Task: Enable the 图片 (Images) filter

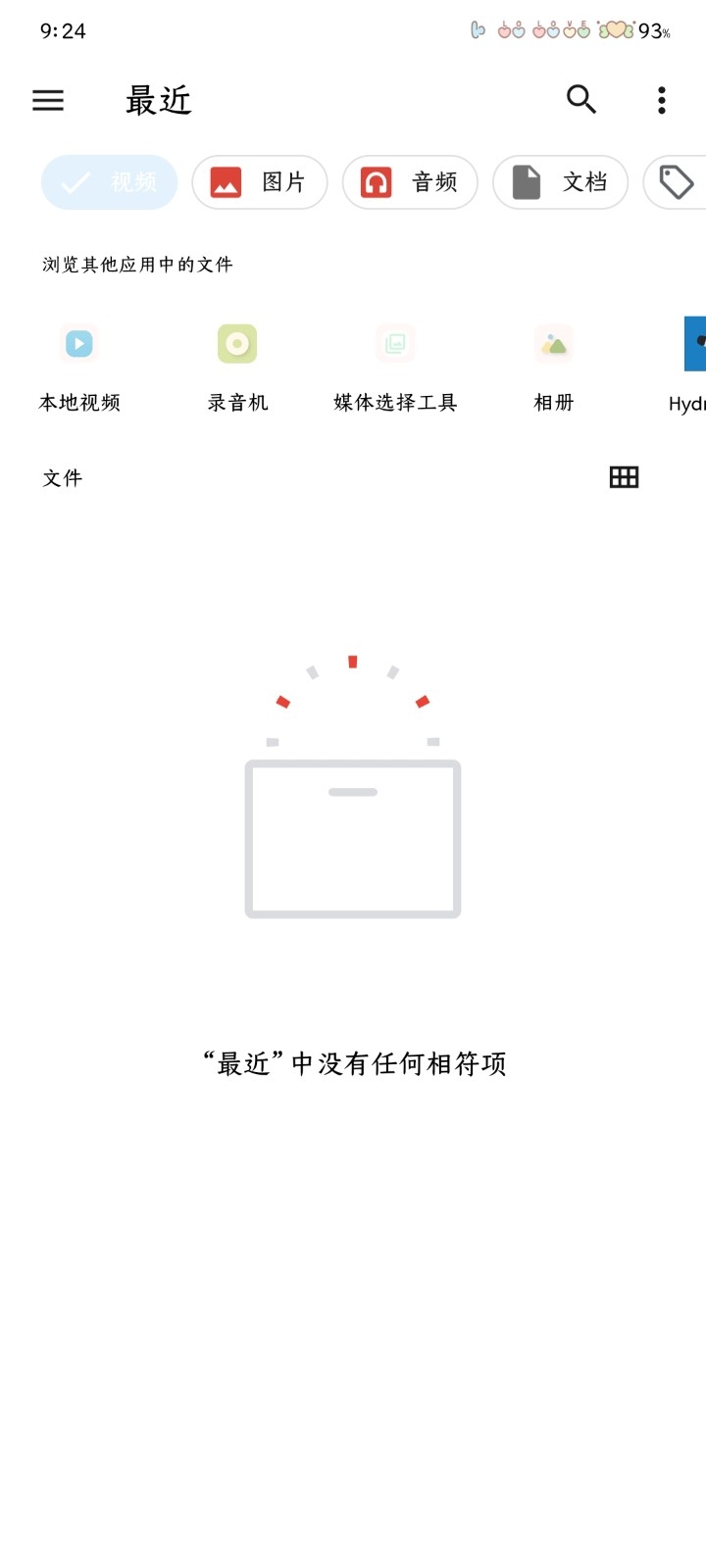Action: 259,182
